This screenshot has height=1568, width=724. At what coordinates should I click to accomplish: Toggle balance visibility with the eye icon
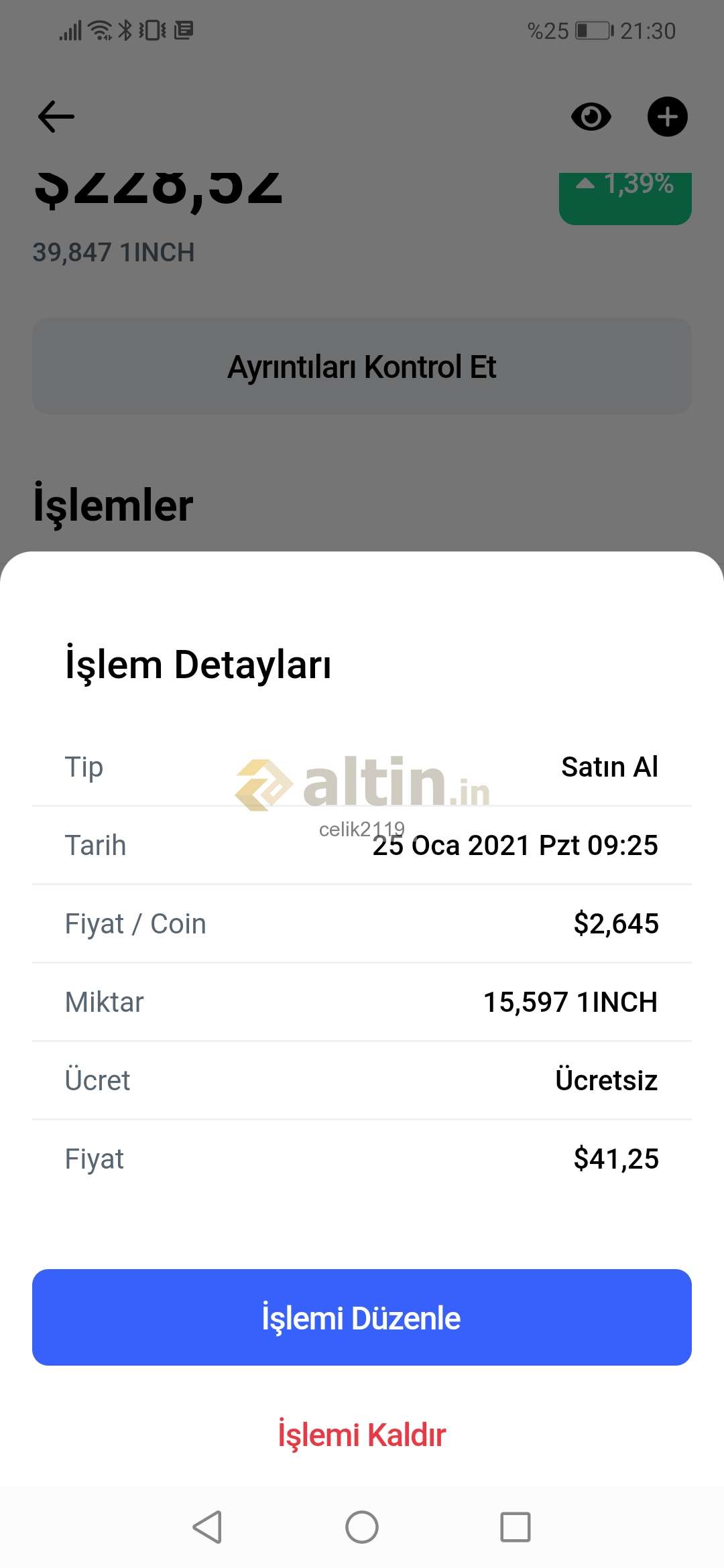coord(591,117)
